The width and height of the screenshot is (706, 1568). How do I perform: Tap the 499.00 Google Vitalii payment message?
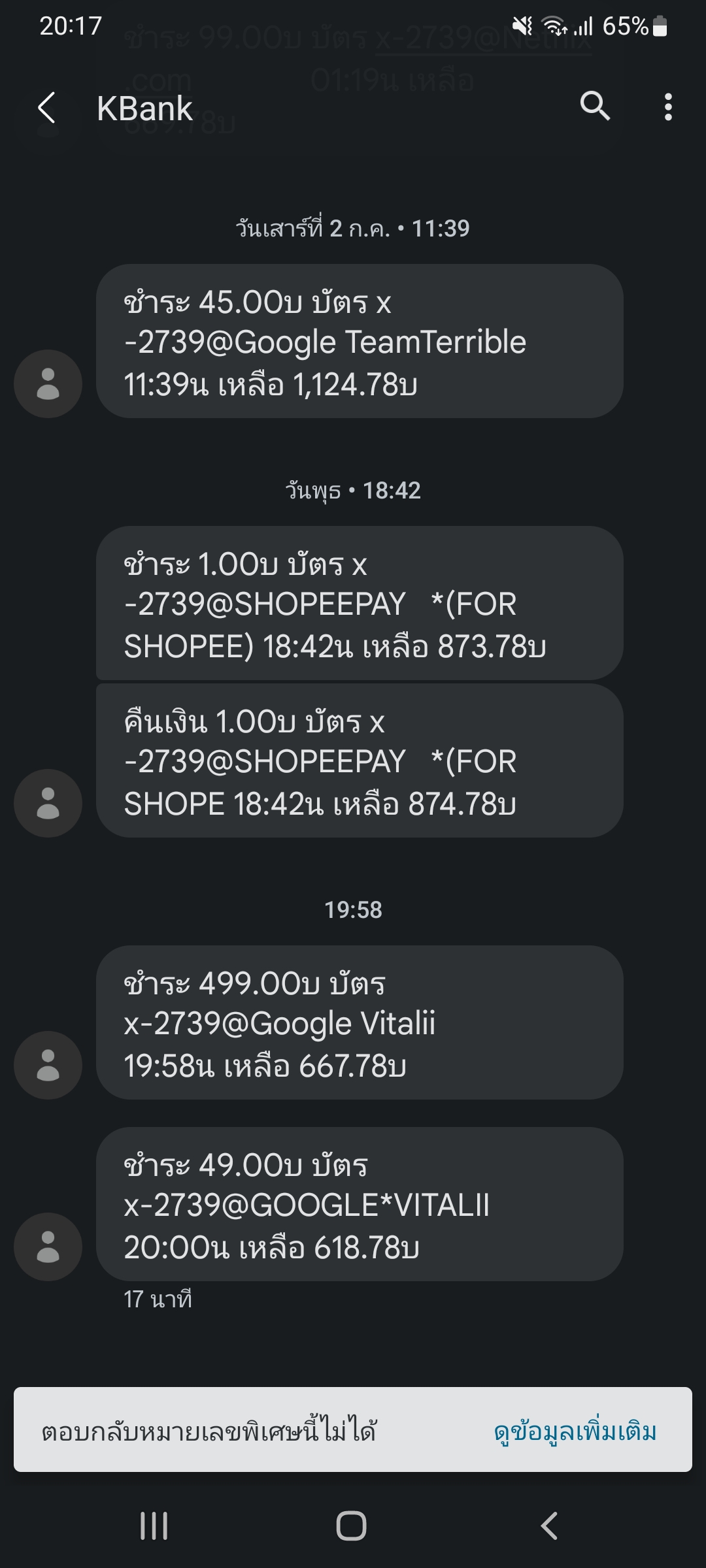click(x=360, y=1022)
